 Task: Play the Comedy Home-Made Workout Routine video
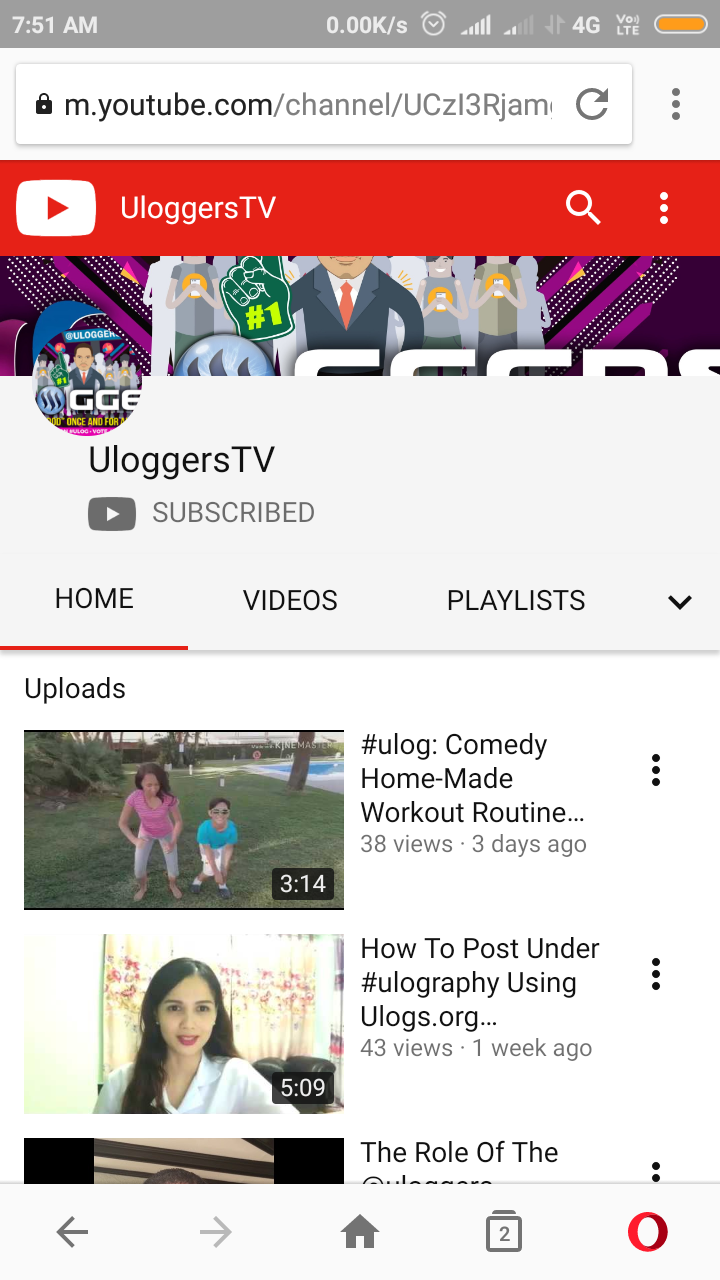pyautogui.click(x=184, y=820)
